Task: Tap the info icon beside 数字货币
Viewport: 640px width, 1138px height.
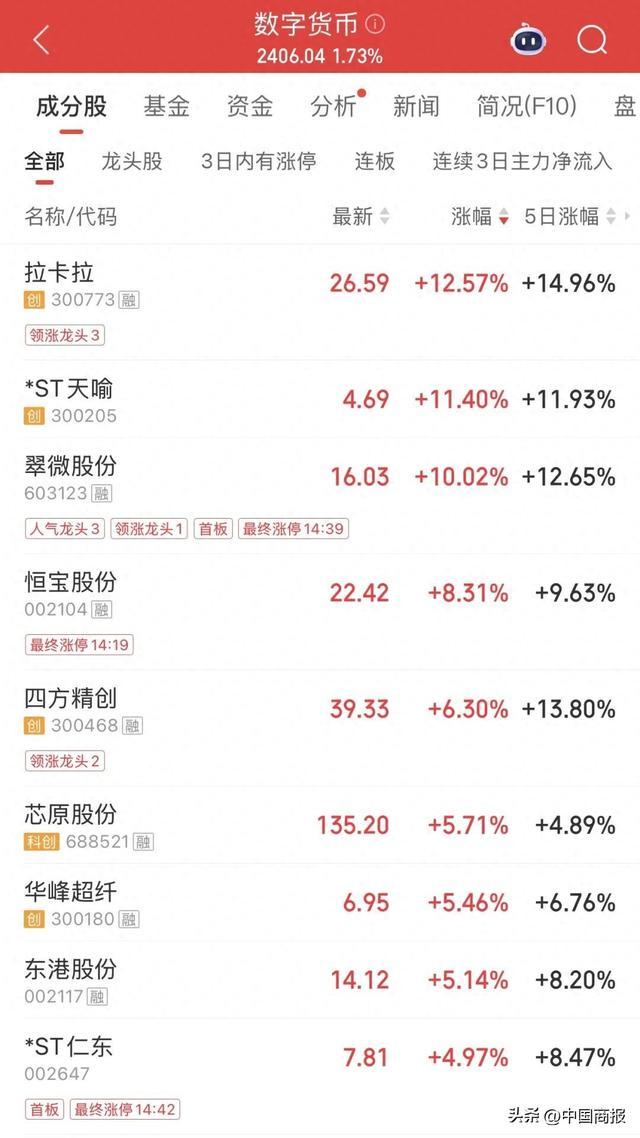Action: (x=375, y=23)
